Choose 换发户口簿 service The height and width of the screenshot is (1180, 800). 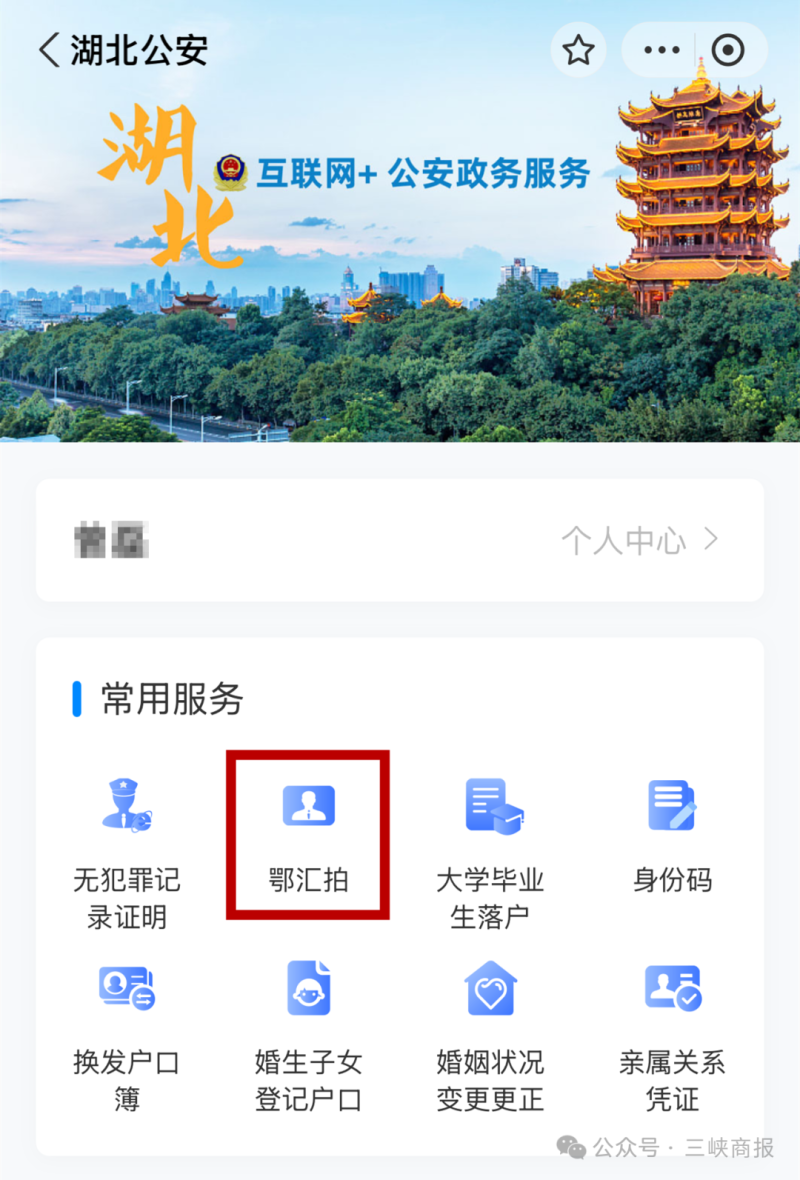tap(127, 1035)
